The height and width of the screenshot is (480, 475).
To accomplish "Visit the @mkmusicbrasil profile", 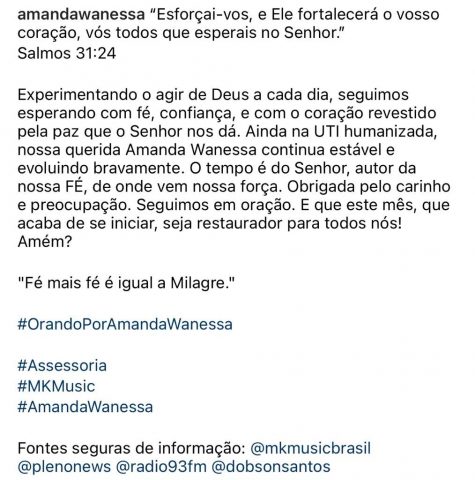I will tap(310, 448).
